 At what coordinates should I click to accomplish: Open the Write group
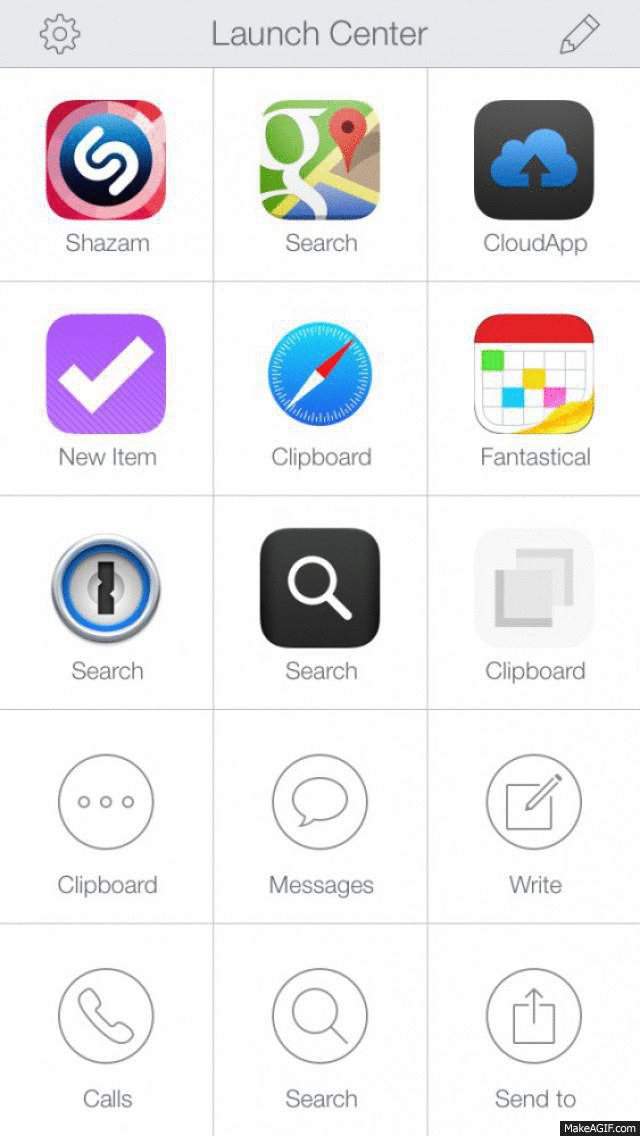coord(534,802)
